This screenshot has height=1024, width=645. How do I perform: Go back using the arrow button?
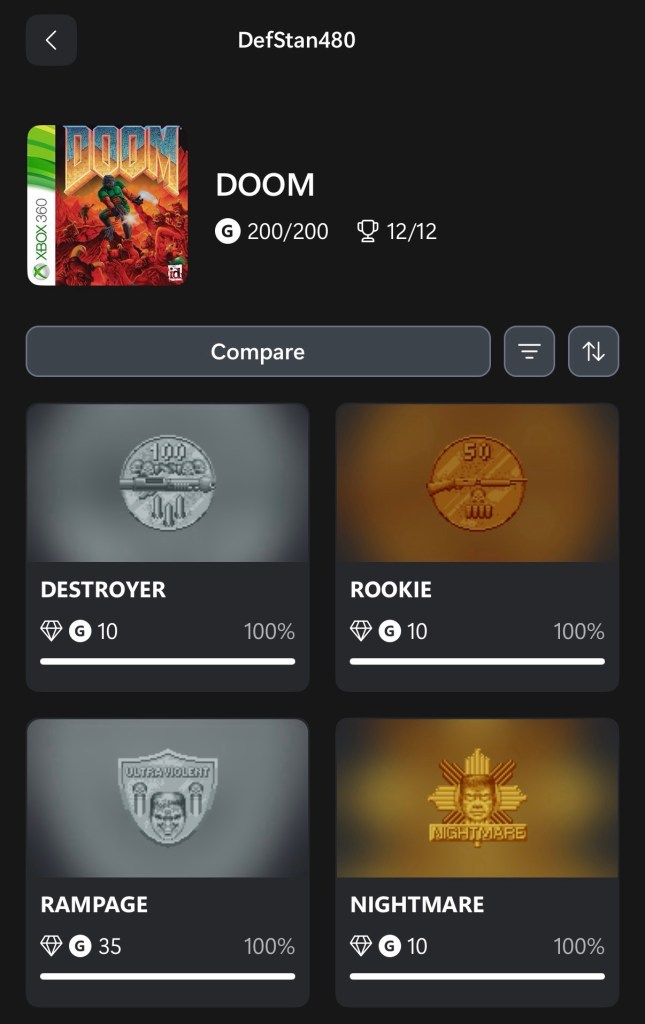click(51, 40)
